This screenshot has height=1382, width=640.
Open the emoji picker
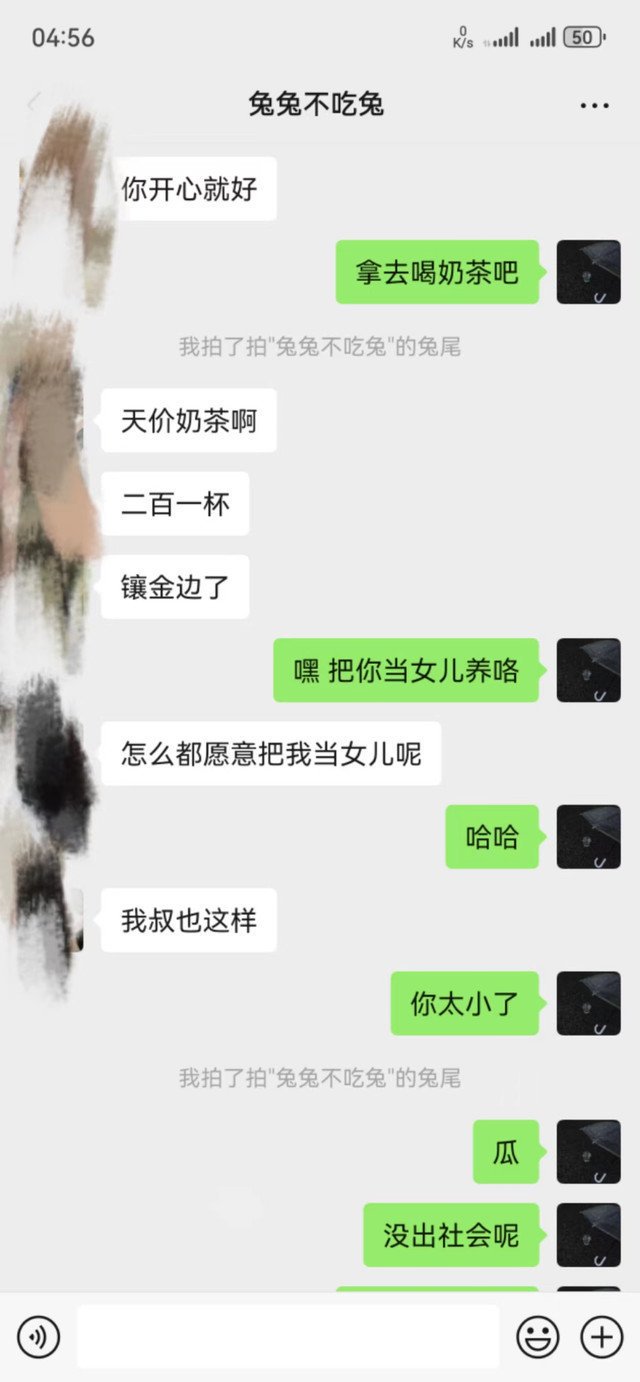[538, 1336]
